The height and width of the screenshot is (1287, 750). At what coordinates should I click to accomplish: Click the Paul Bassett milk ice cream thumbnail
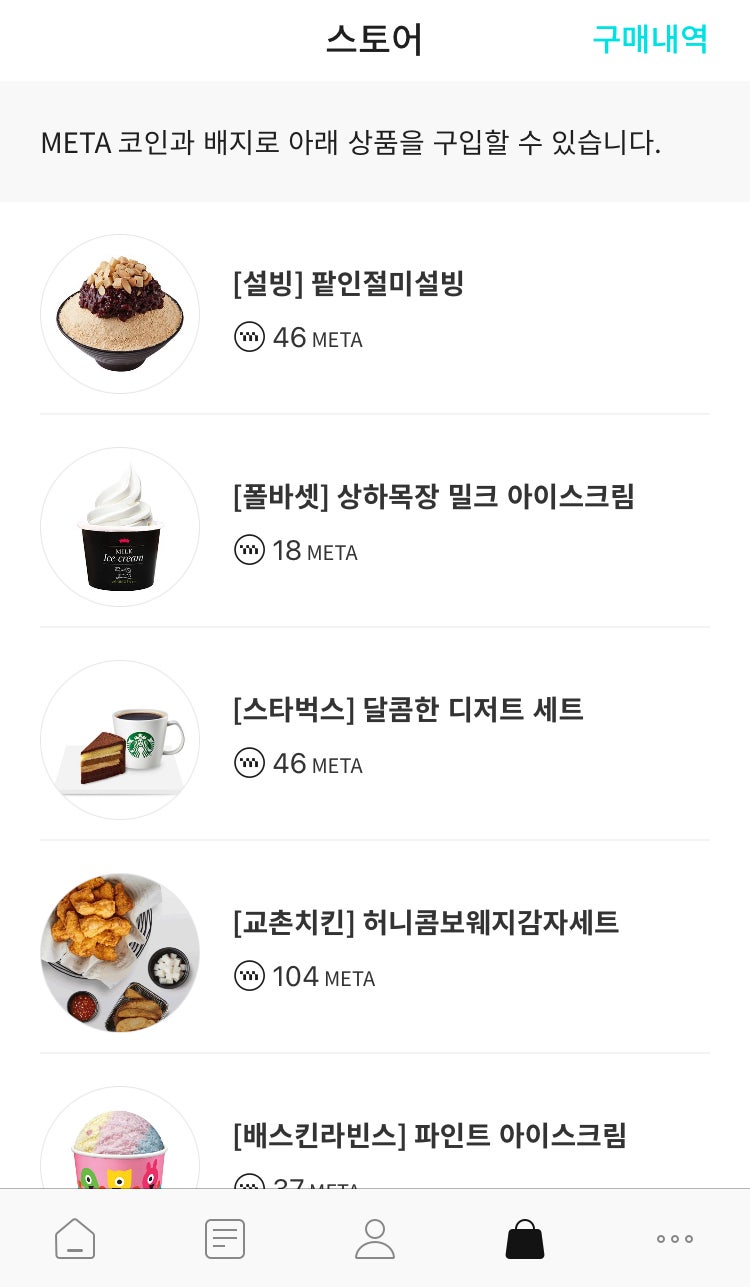[x=120, y=526]
